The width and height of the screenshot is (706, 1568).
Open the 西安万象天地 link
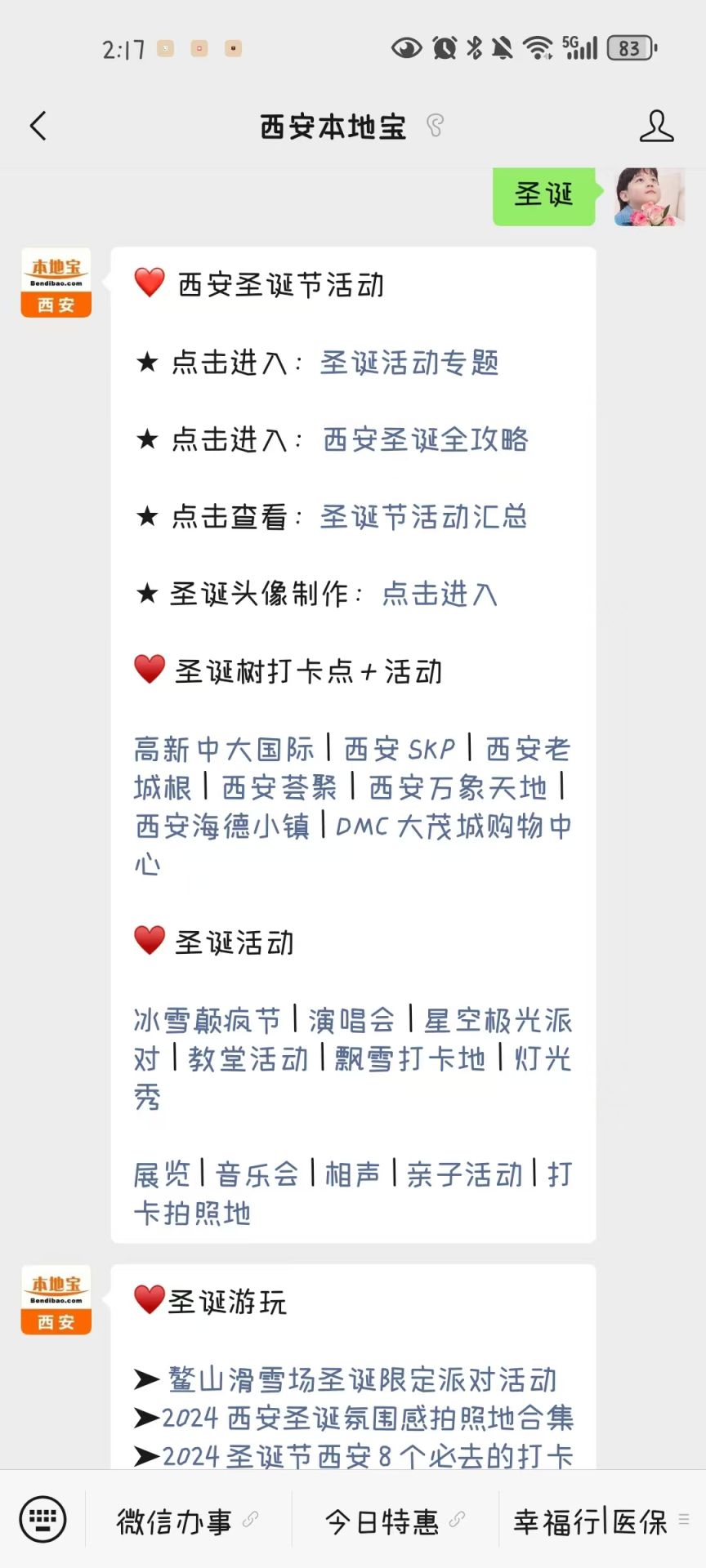click(x=458, y=787)
